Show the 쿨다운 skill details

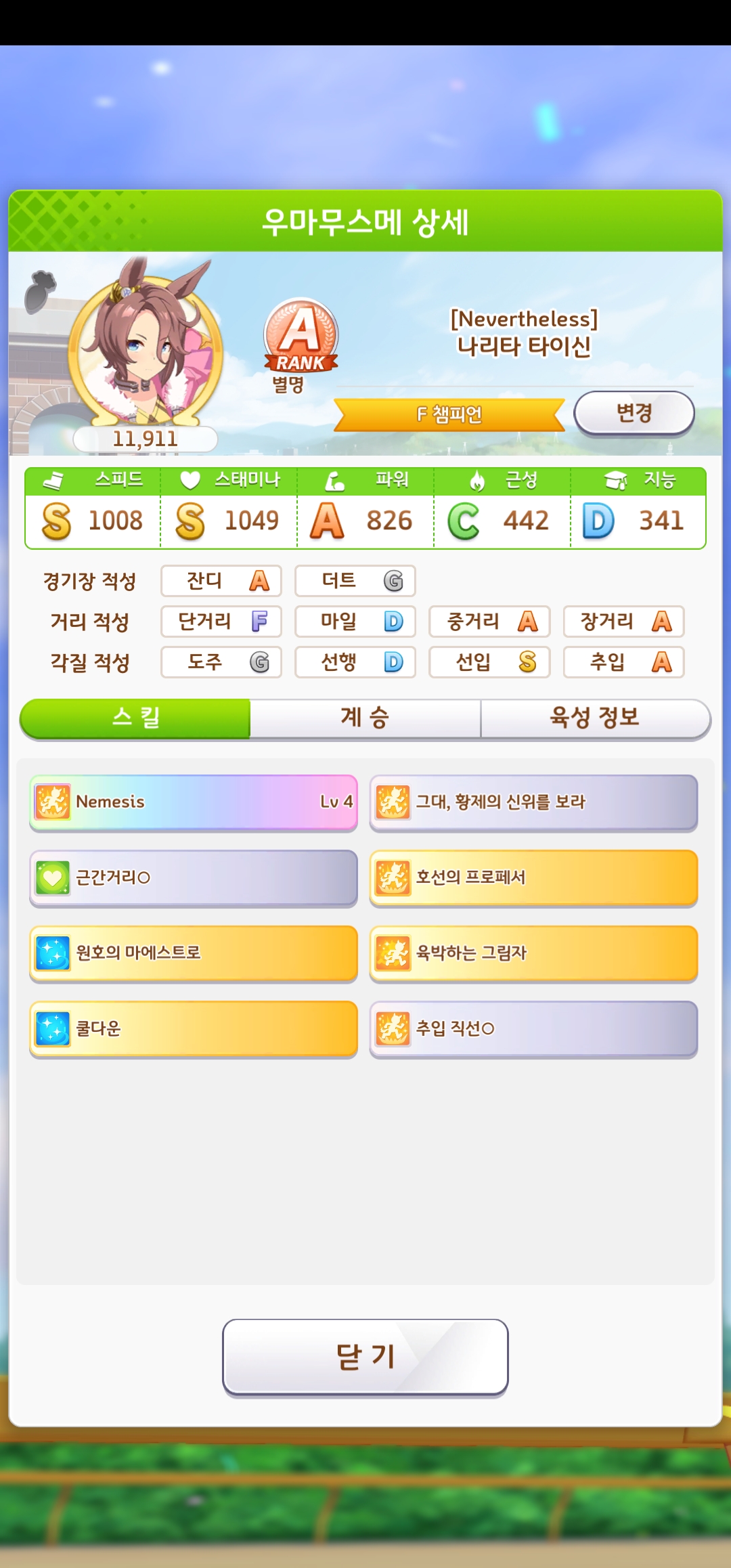[194, 1029]
